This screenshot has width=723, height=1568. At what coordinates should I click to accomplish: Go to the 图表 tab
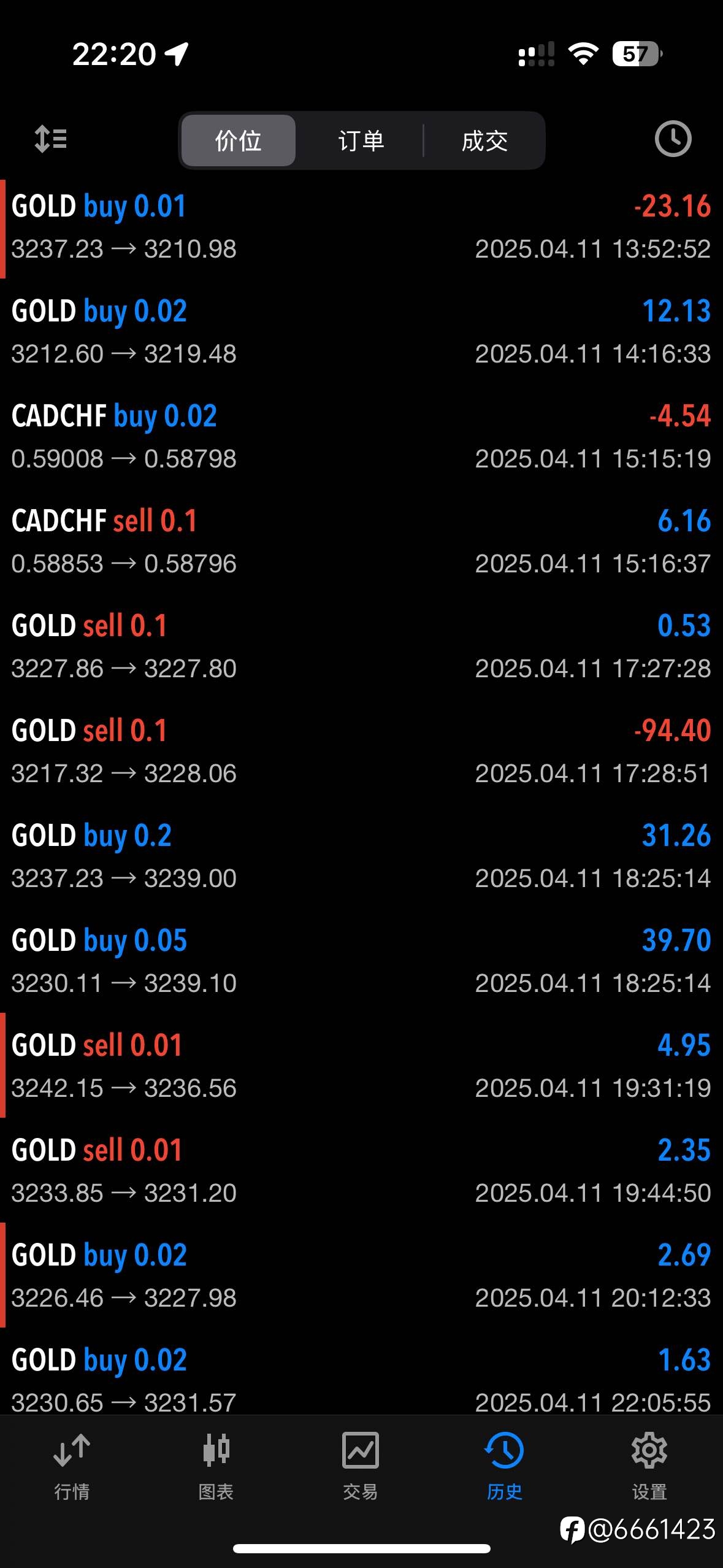(x=216, y=1466)
